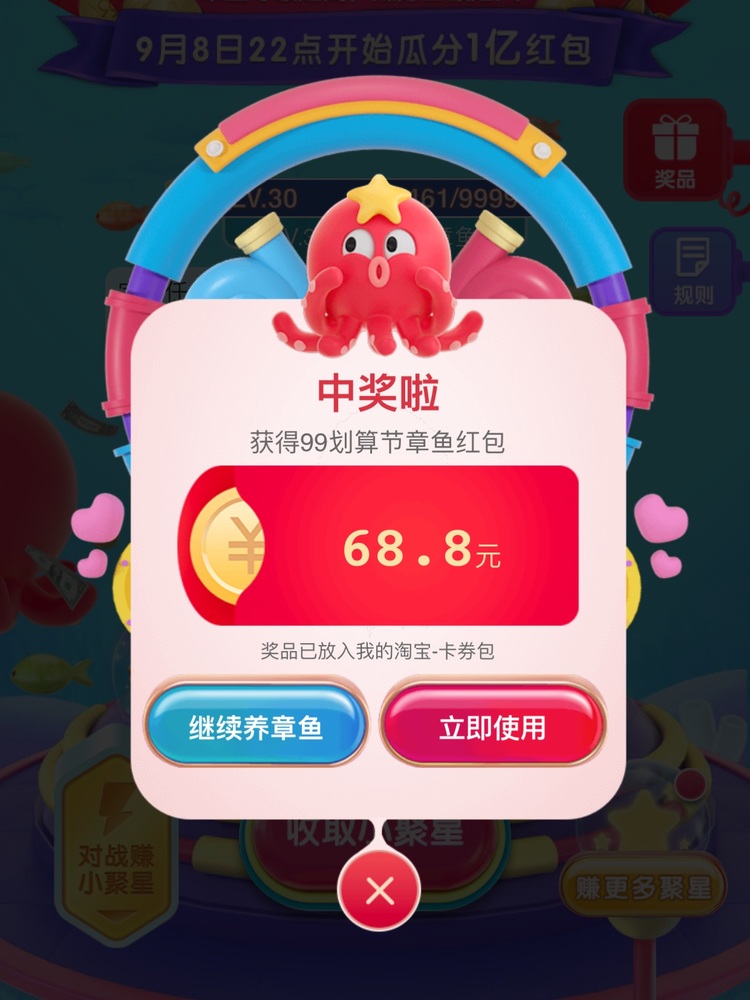Screen dimensions: 750x1000
Task: Tap 立即使用 to use the red packet
Action: click(493, 727)
